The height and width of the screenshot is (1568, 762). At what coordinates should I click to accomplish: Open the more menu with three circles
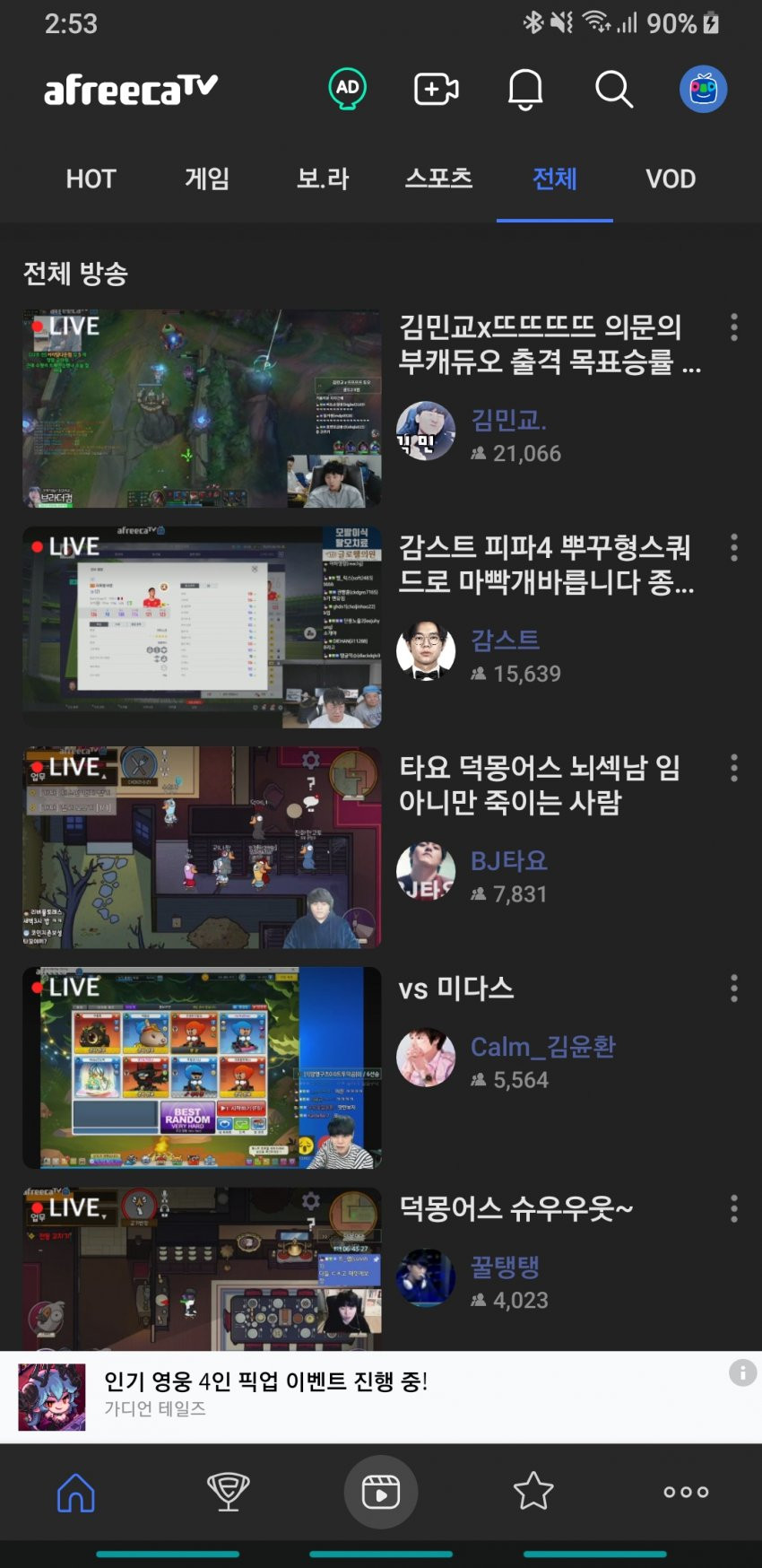tap(686, 1492)
